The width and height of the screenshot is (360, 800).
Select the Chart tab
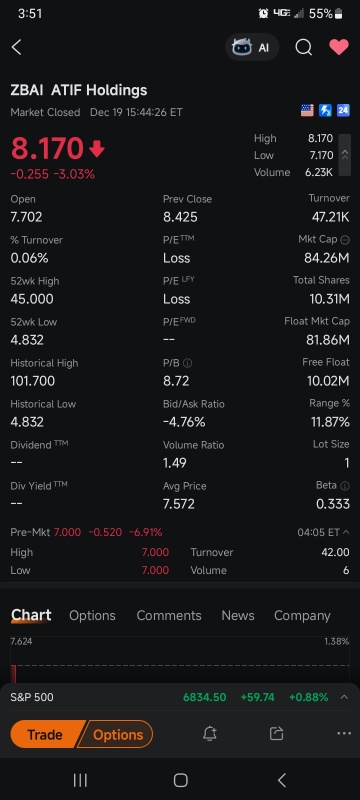tap(31, 615)
